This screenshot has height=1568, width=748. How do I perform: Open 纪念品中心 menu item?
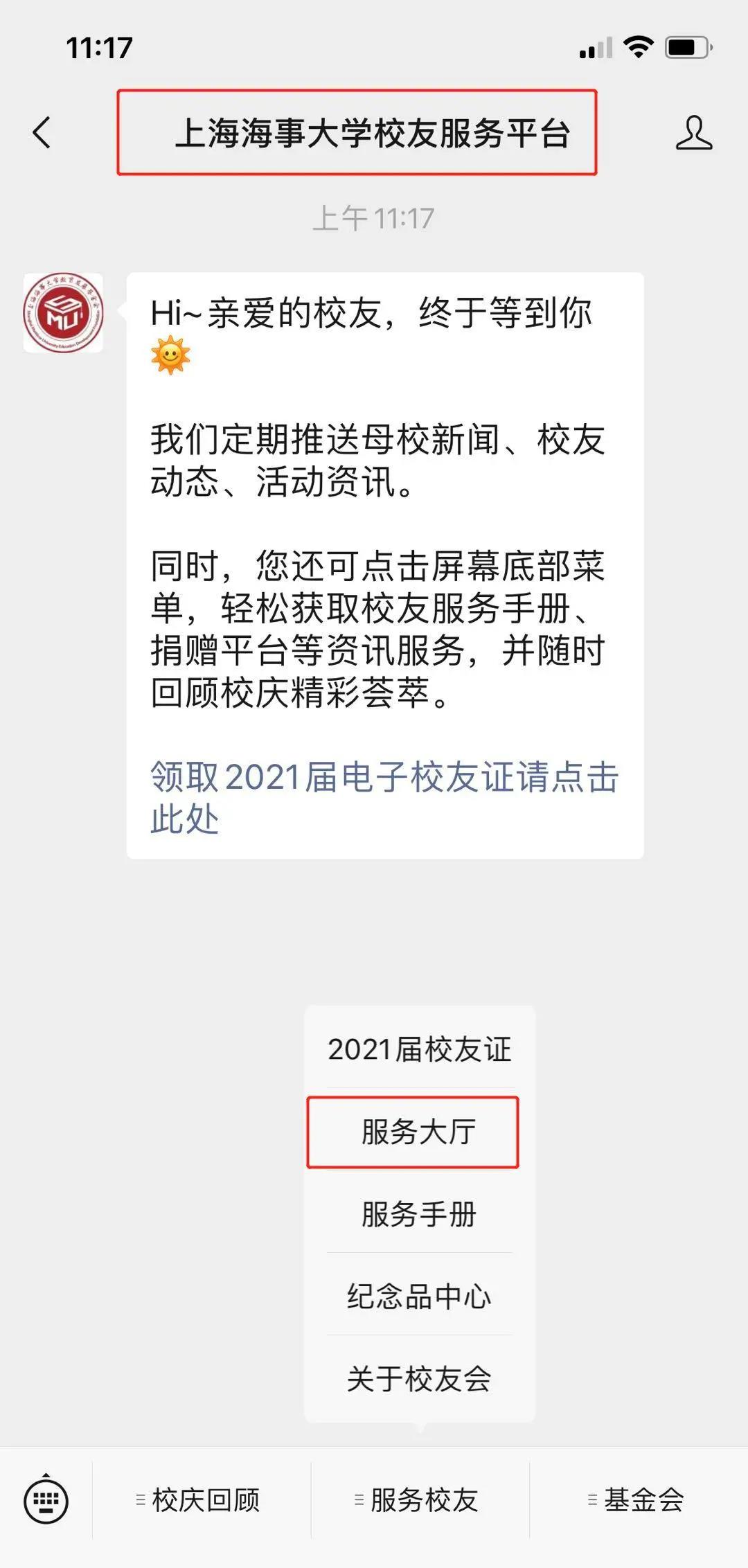pos(420,1297)
